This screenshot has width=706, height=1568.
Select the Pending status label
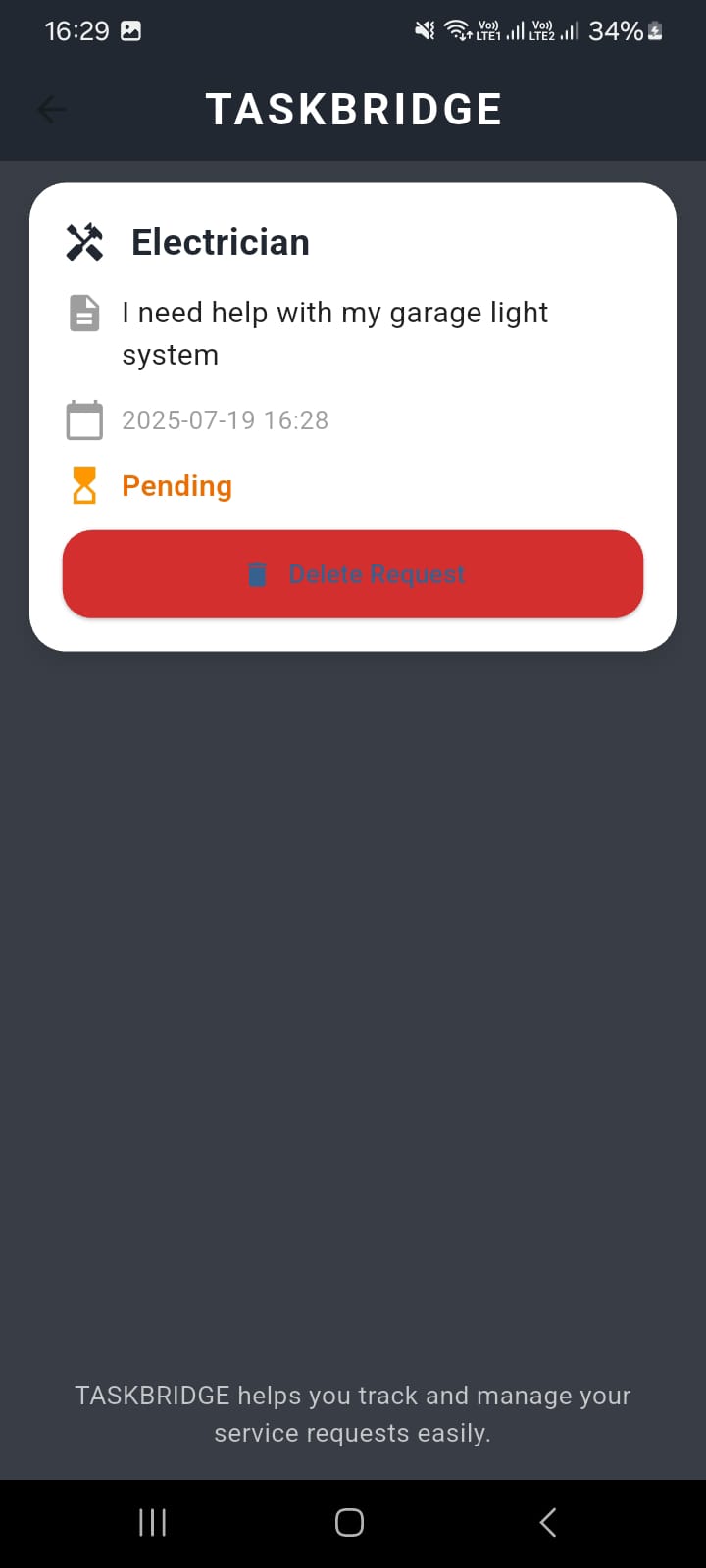pos(176,484)
